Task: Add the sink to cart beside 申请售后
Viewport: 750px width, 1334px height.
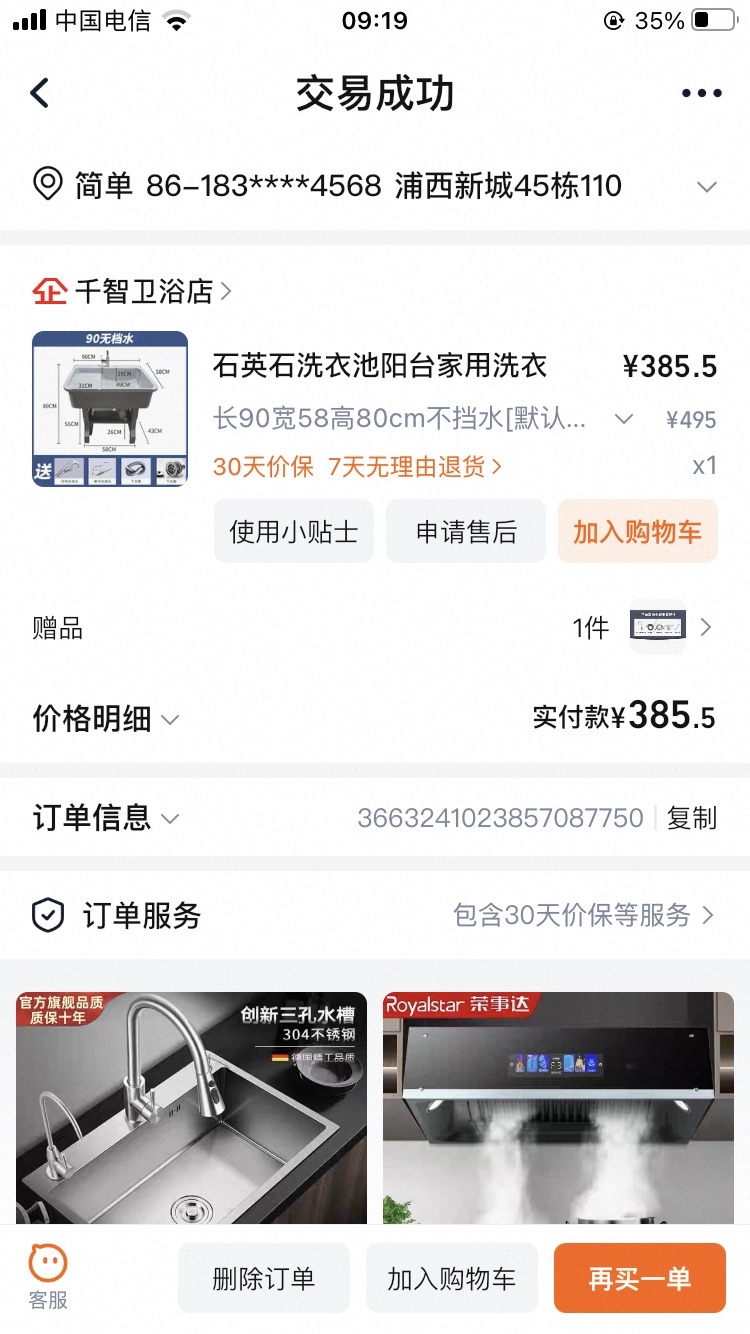Action: pyautogui.click(x=637, y=531)
